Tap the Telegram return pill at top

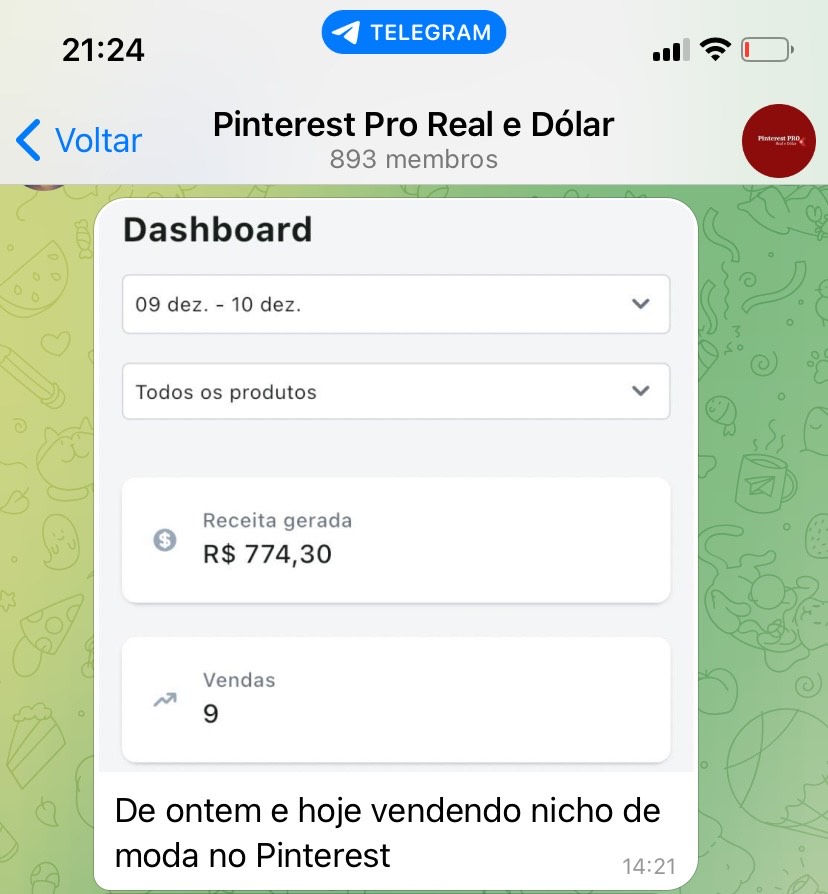point(413,33)
